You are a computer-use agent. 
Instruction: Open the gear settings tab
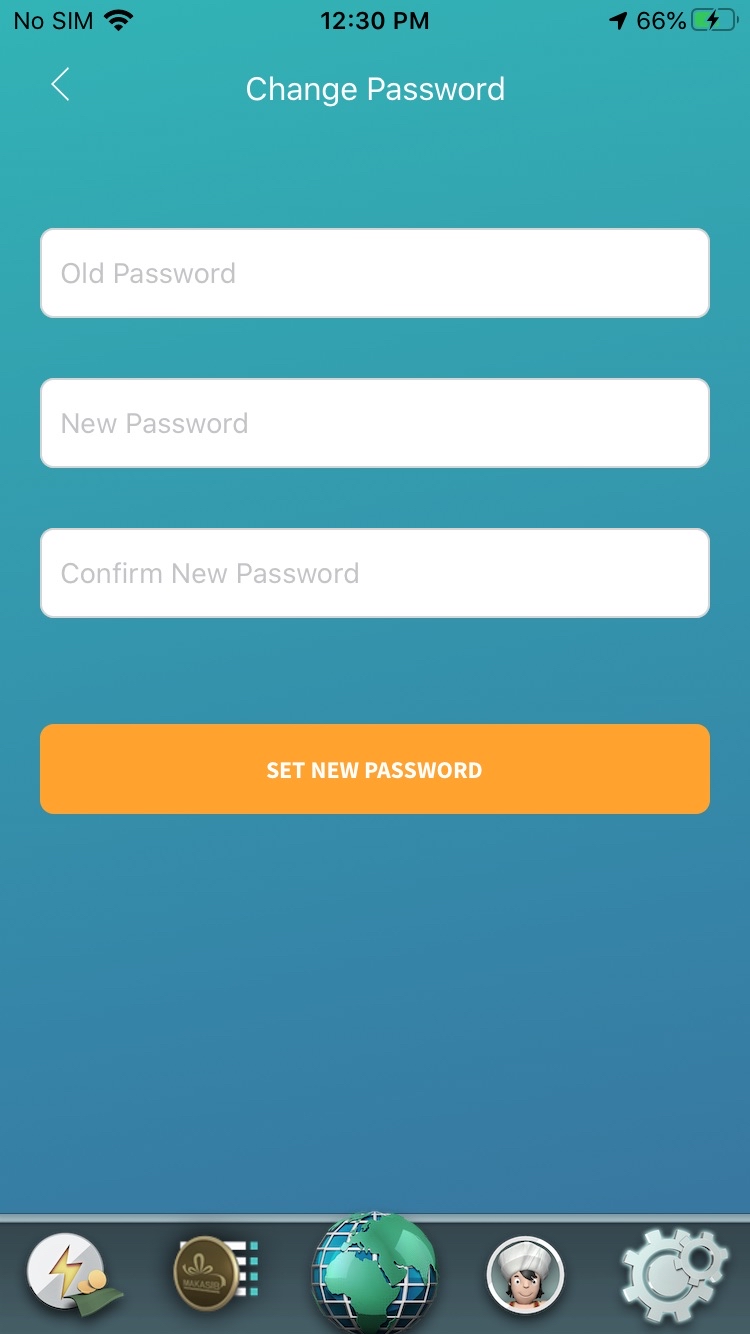672,1275
